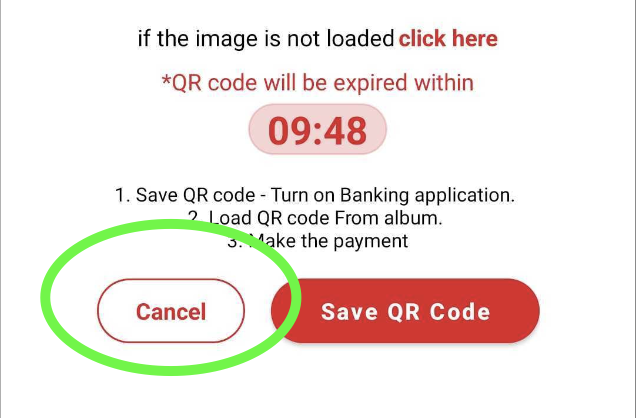Tap the 'click here' link

pyautogui.click(x=448, y=39)
